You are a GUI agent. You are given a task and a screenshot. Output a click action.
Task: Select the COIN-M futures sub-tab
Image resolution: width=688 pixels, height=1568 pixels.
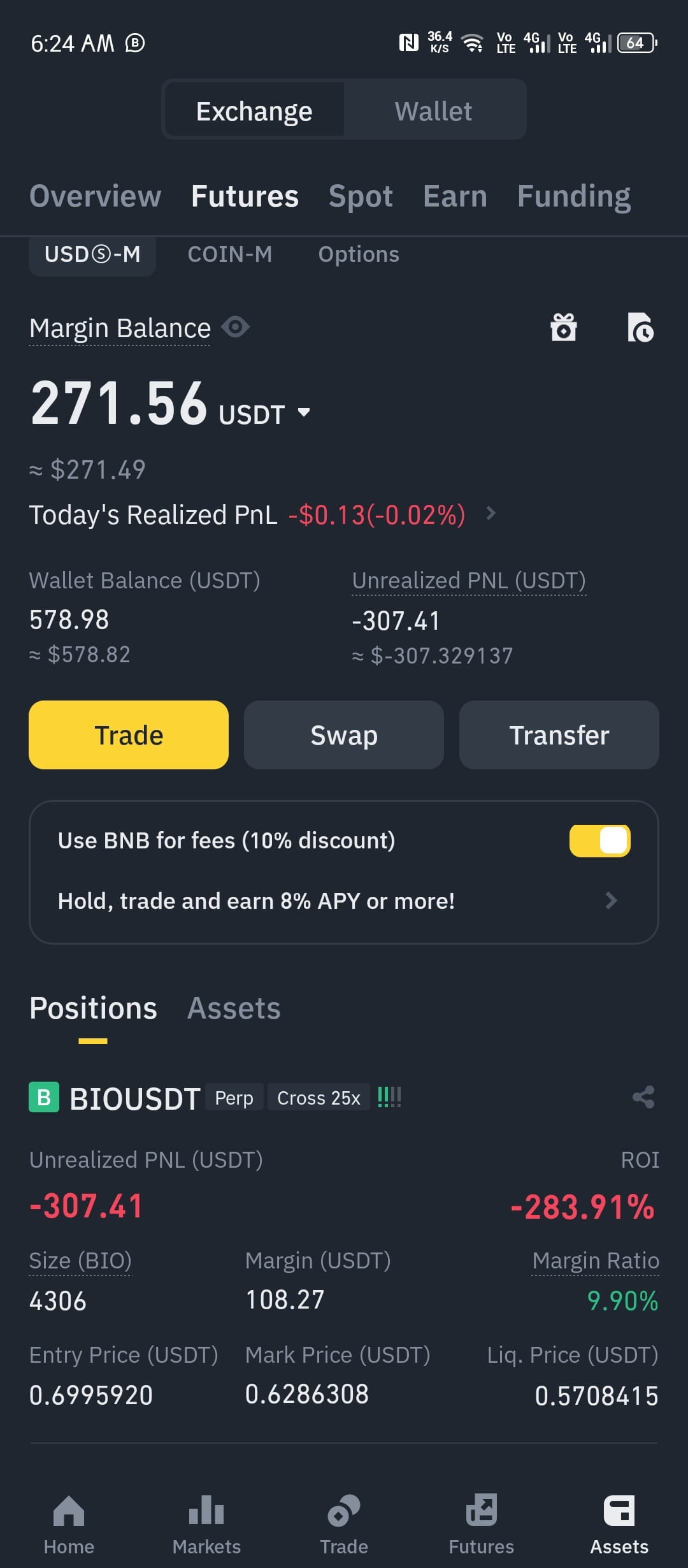tap(230, 254)
